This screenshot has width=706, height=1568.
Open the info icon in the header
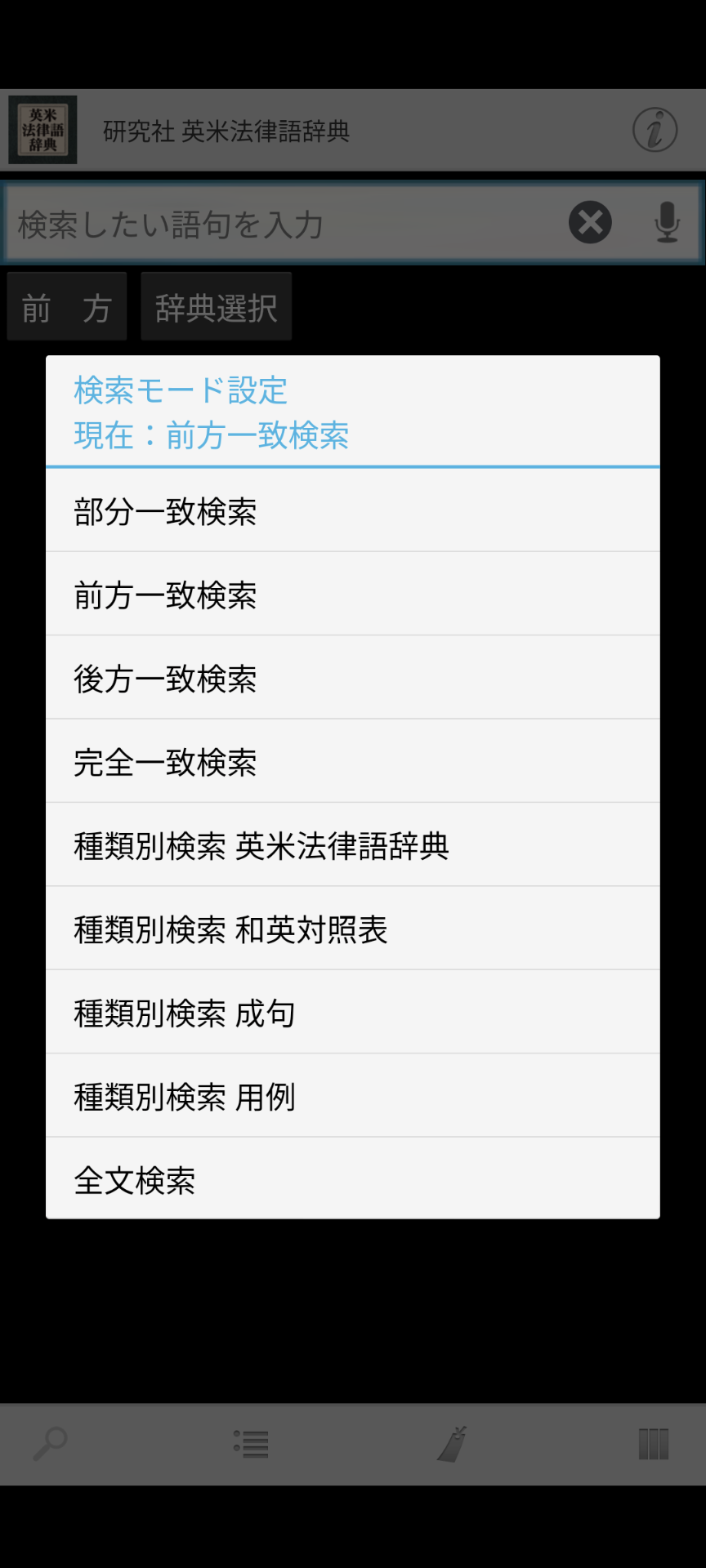(x=655, y=130)
